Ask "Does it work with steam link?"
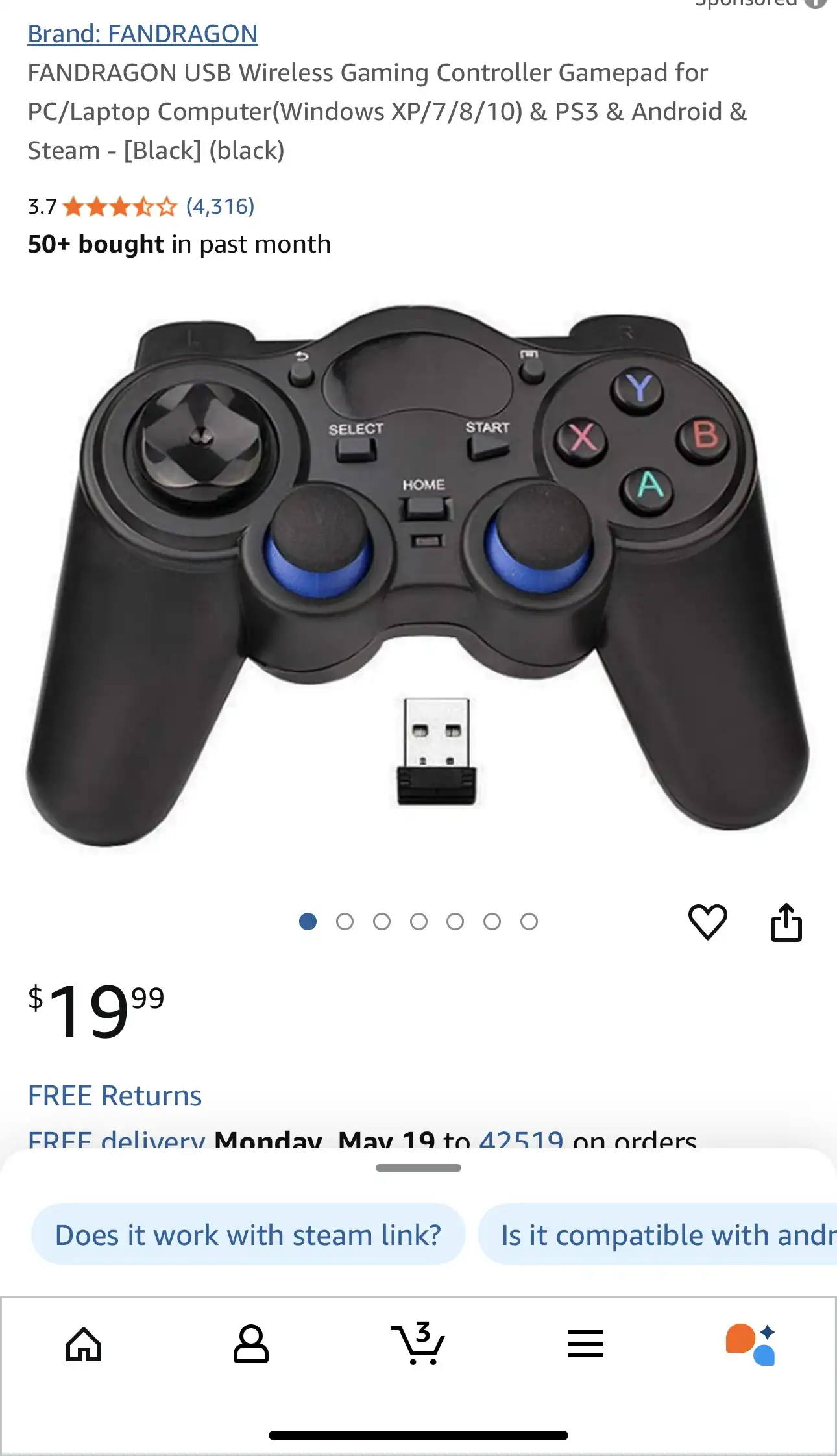This screenshot has height=1456, width=837. pos(248,1235)
